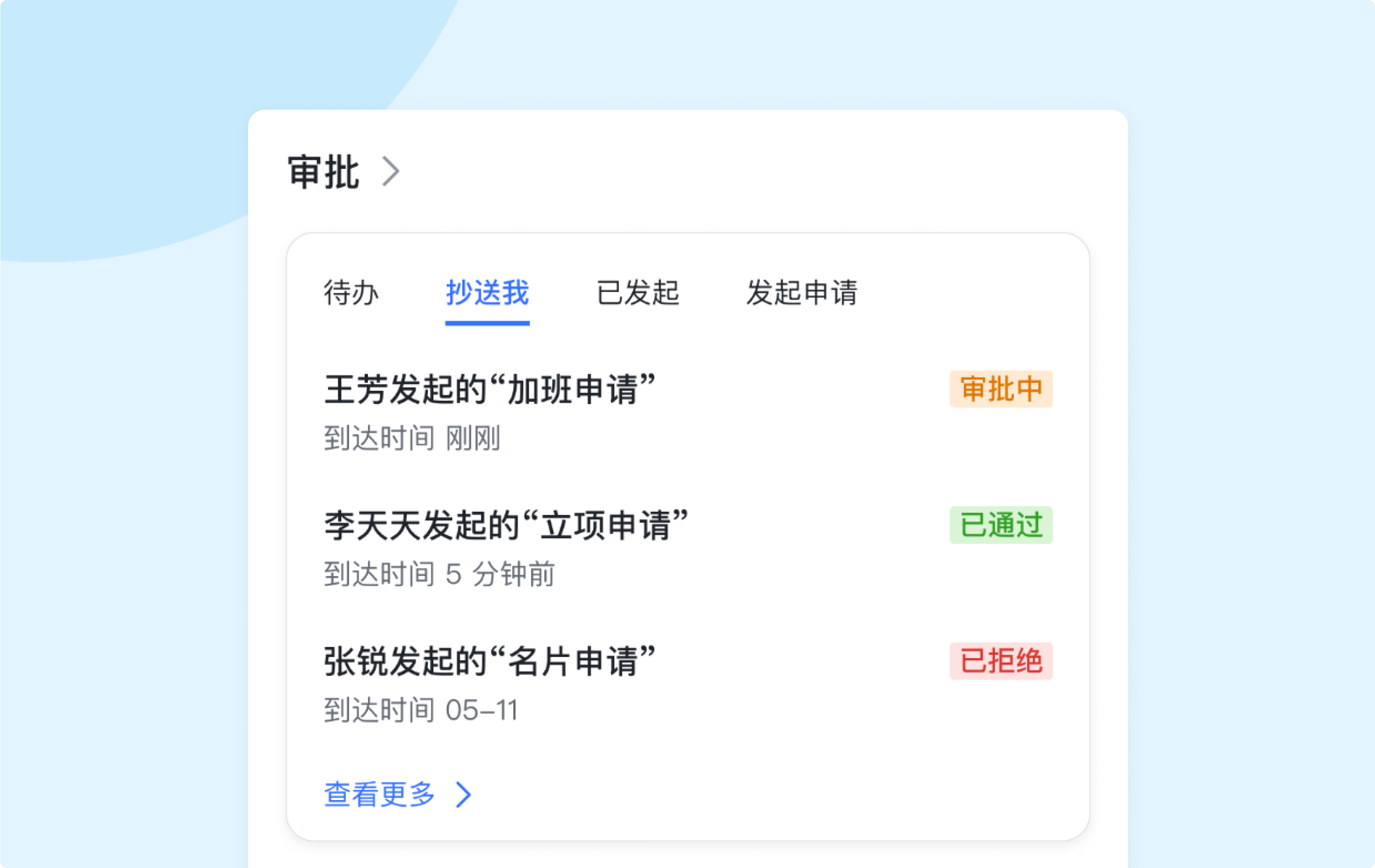1375x868 pixels.
Task: View 李天天's 立项申请 request
Action: pos(506,526)
